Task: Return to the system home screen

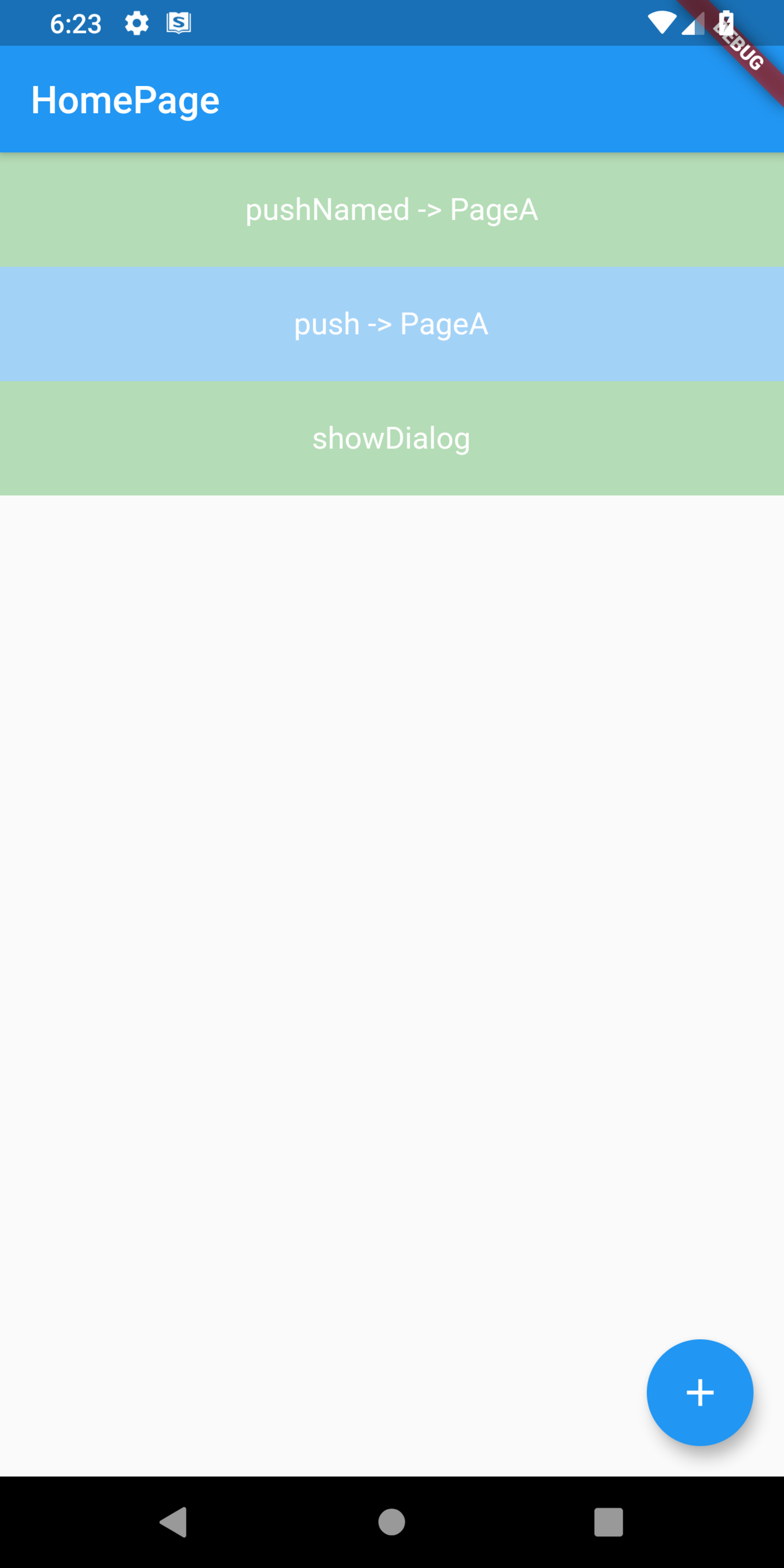Action: tap(392, 1521)
